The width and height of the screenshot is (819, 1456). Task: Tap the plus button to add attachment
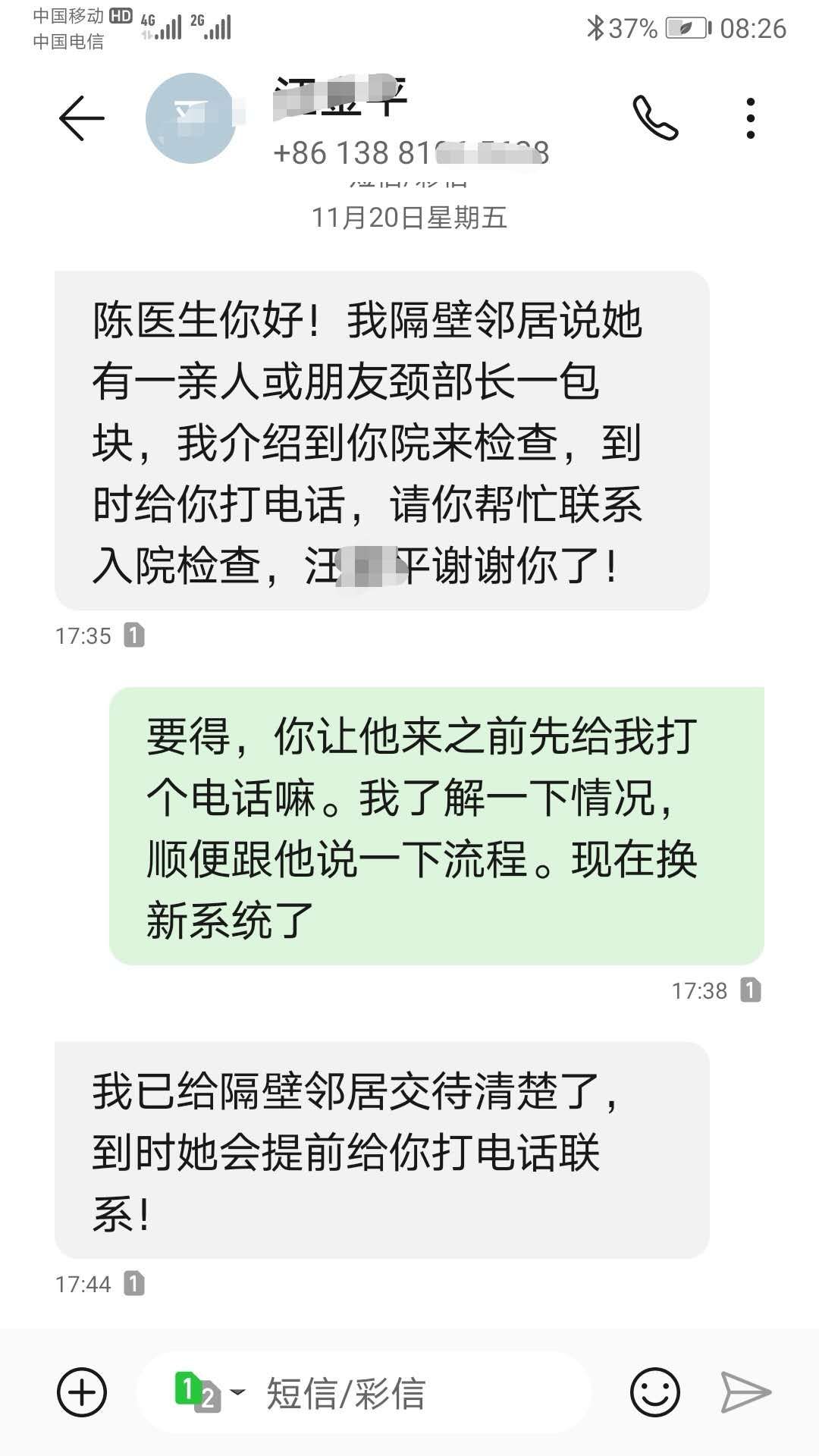pos(82,1392)
